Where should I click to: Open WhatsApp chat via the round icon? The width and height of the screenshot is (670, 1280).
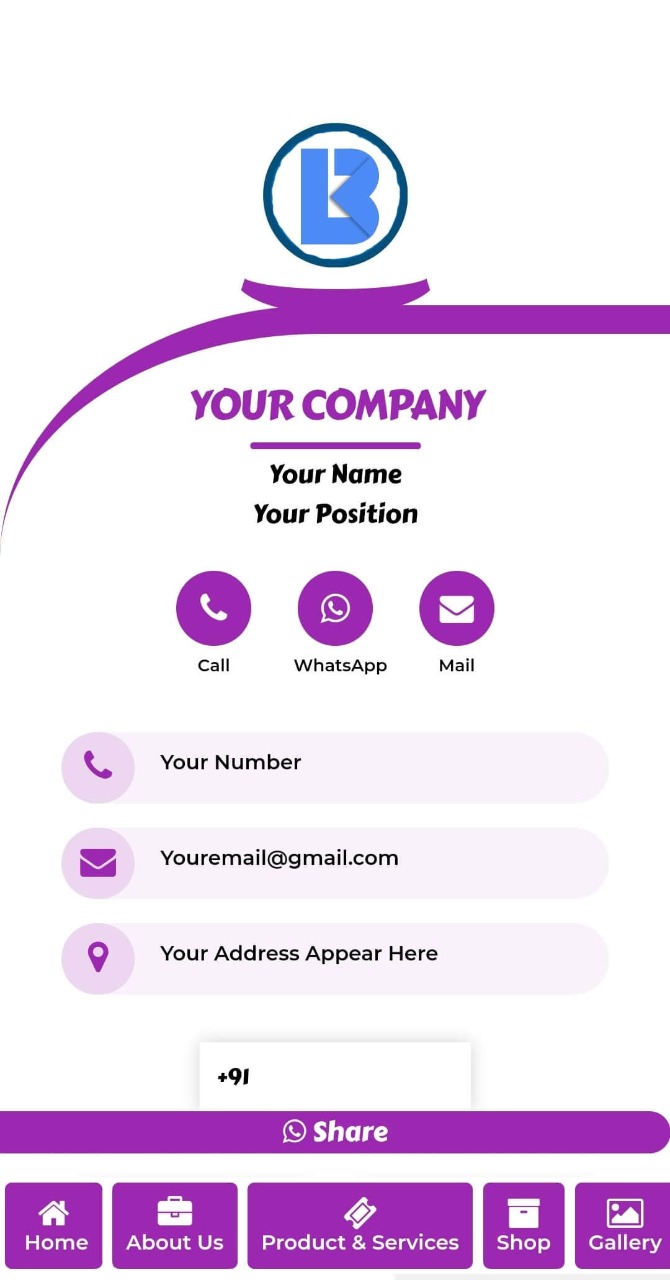335,608
